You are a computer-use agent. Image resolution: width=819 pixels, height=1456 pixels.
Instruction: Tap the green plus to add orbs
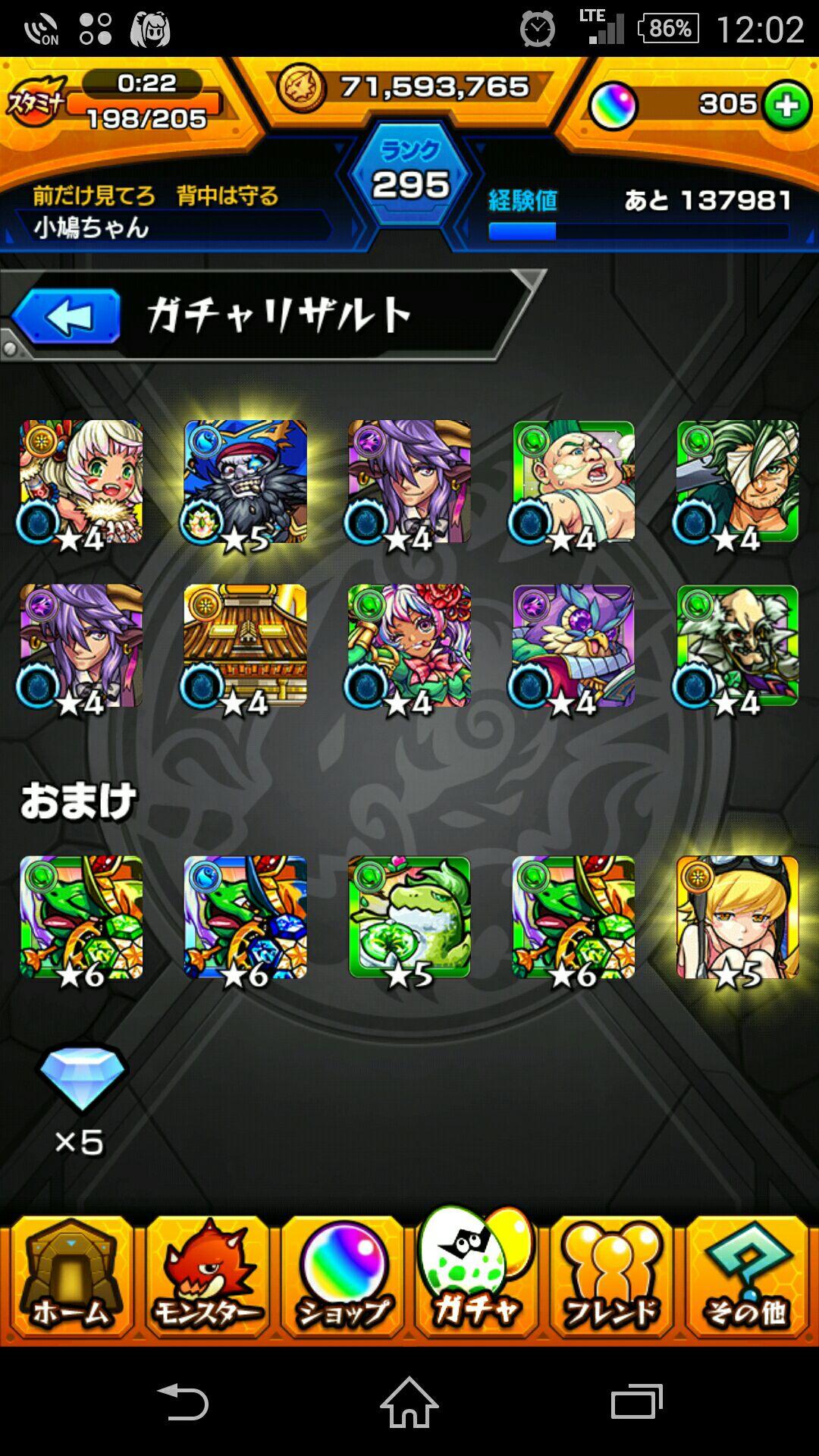point(786,105)
